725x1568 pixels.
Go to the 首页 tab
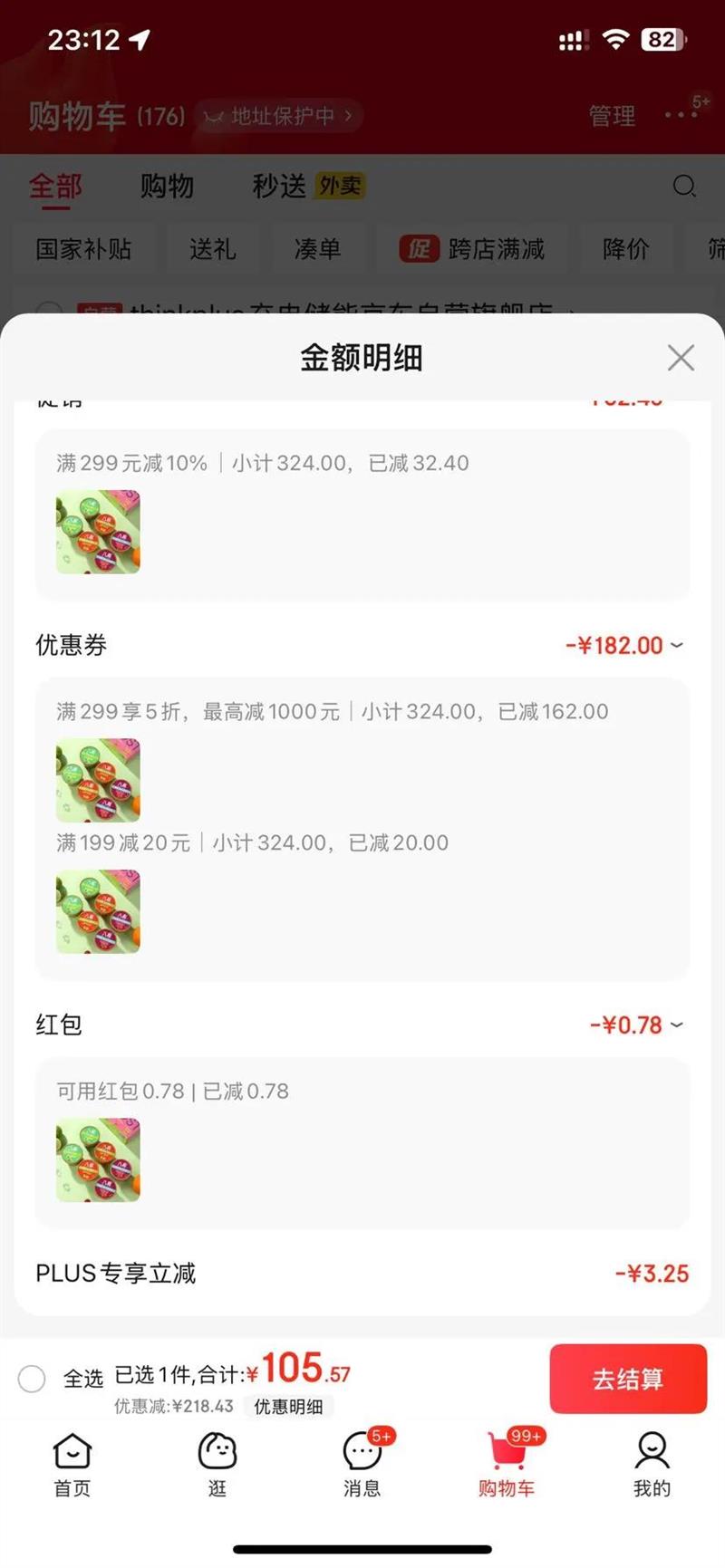(x=72, y=1464)
